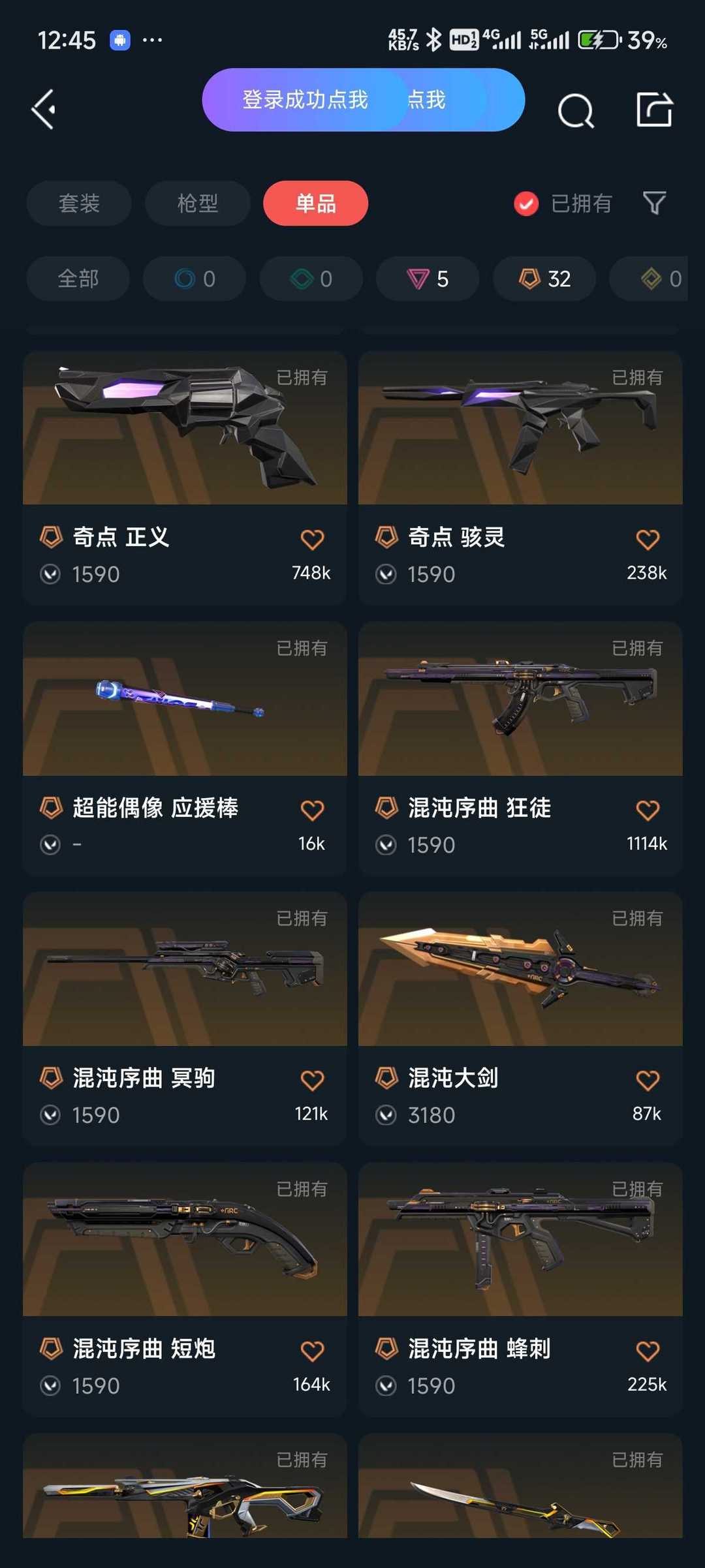The image size is (705, 1568).
Task: Open the 奇点 正义 skin card
Action: [x=185, y=478]
